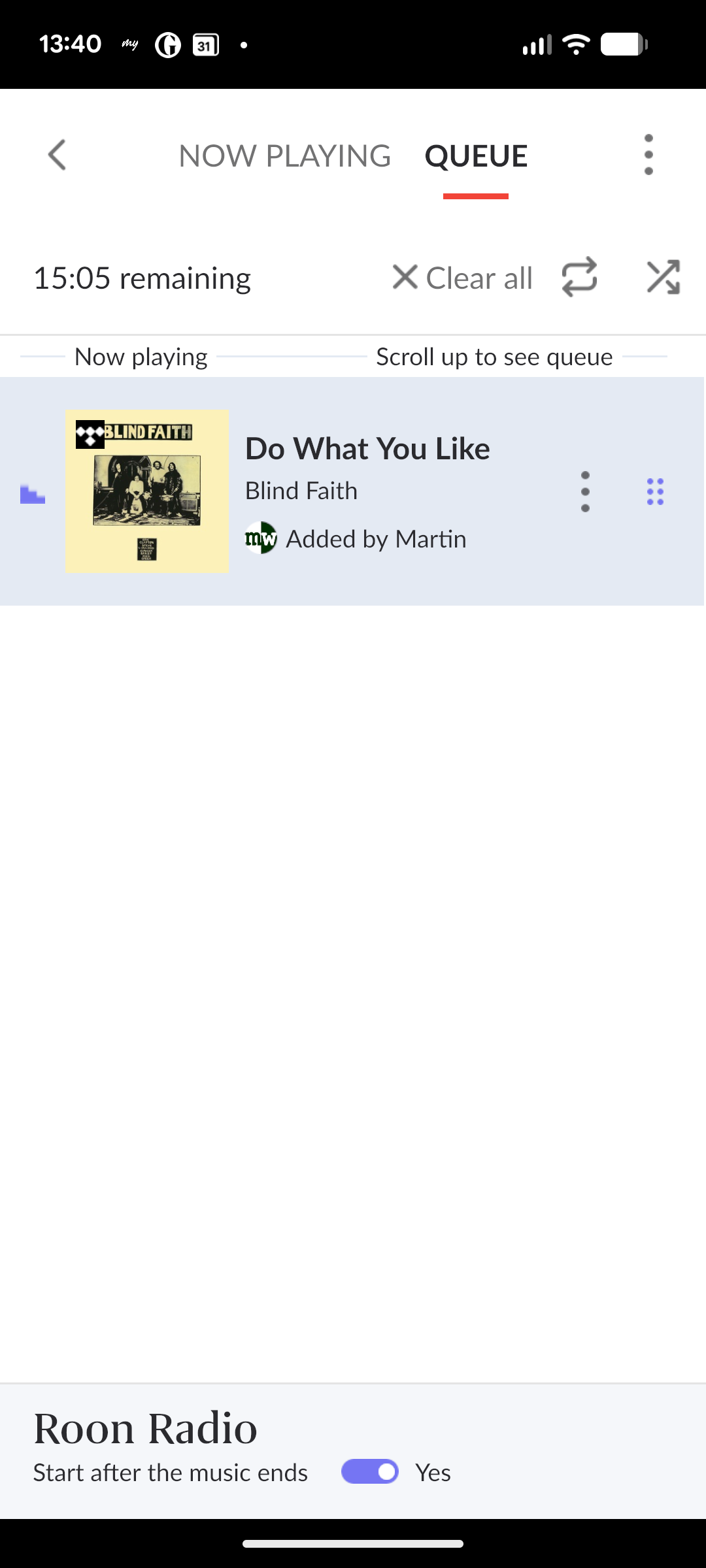Go back with the top-left arrow
This screenshot has width=706, height=1568.
point(58,155)
